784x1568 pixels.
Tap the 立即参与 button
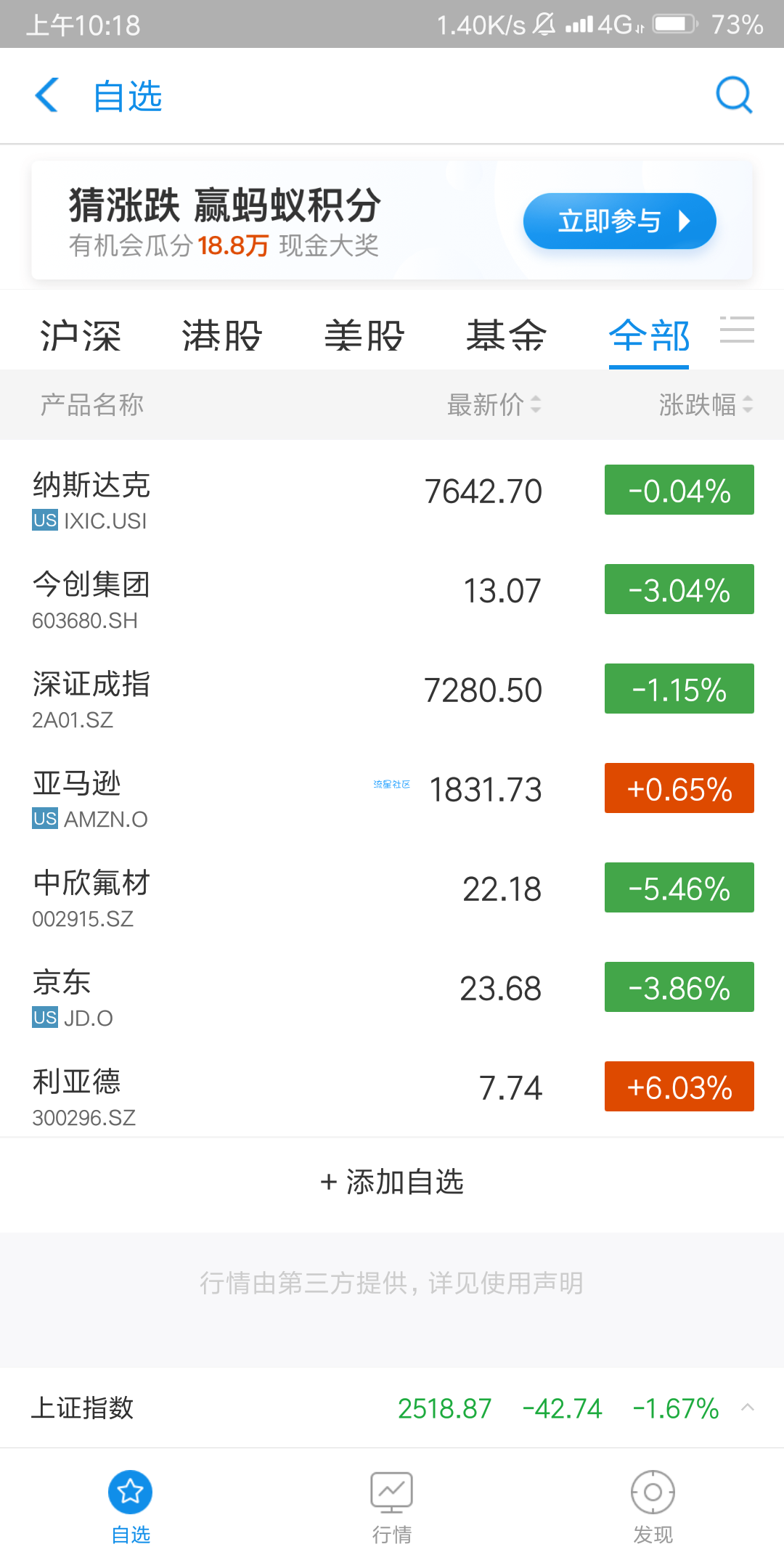tap(619, 221)
